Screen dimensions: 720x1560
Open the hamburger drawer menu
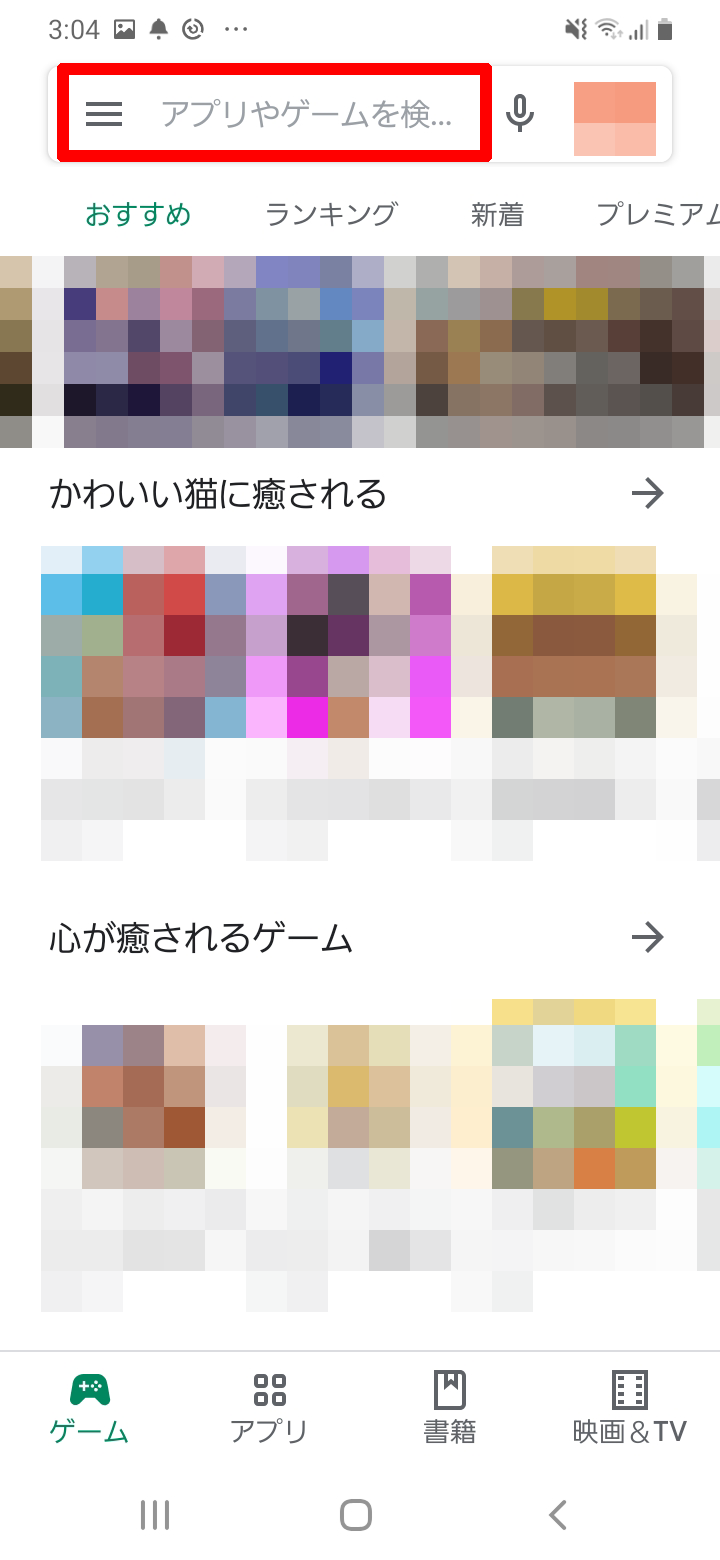coord(104,114)
